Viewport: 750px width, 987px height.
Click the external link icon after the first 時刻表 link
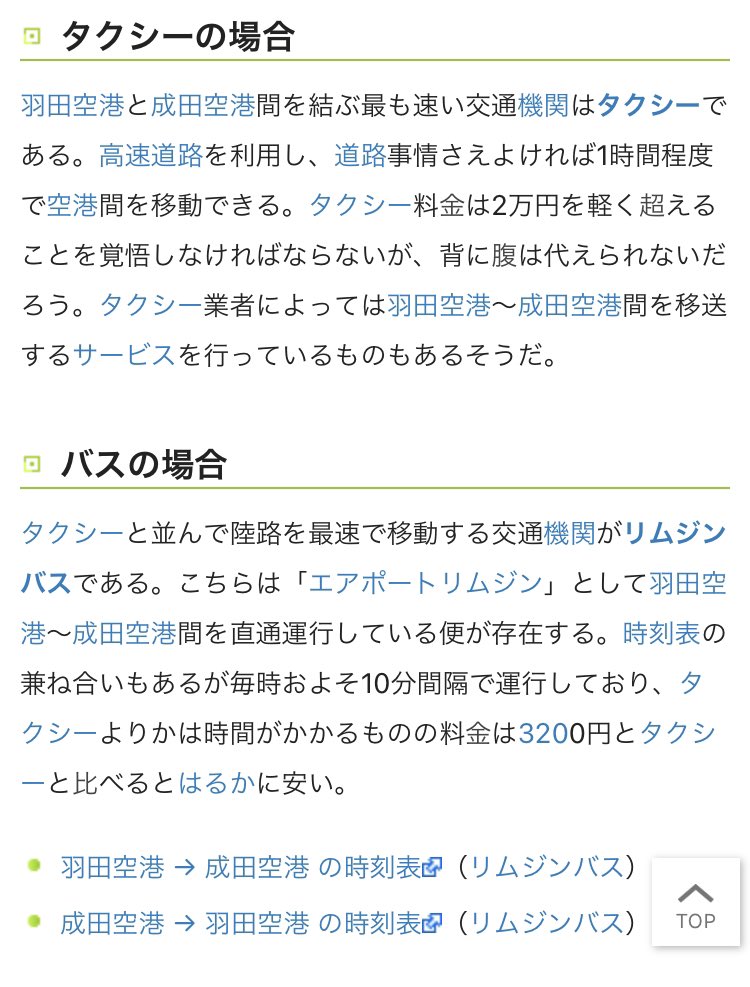[x=430, y=868]
